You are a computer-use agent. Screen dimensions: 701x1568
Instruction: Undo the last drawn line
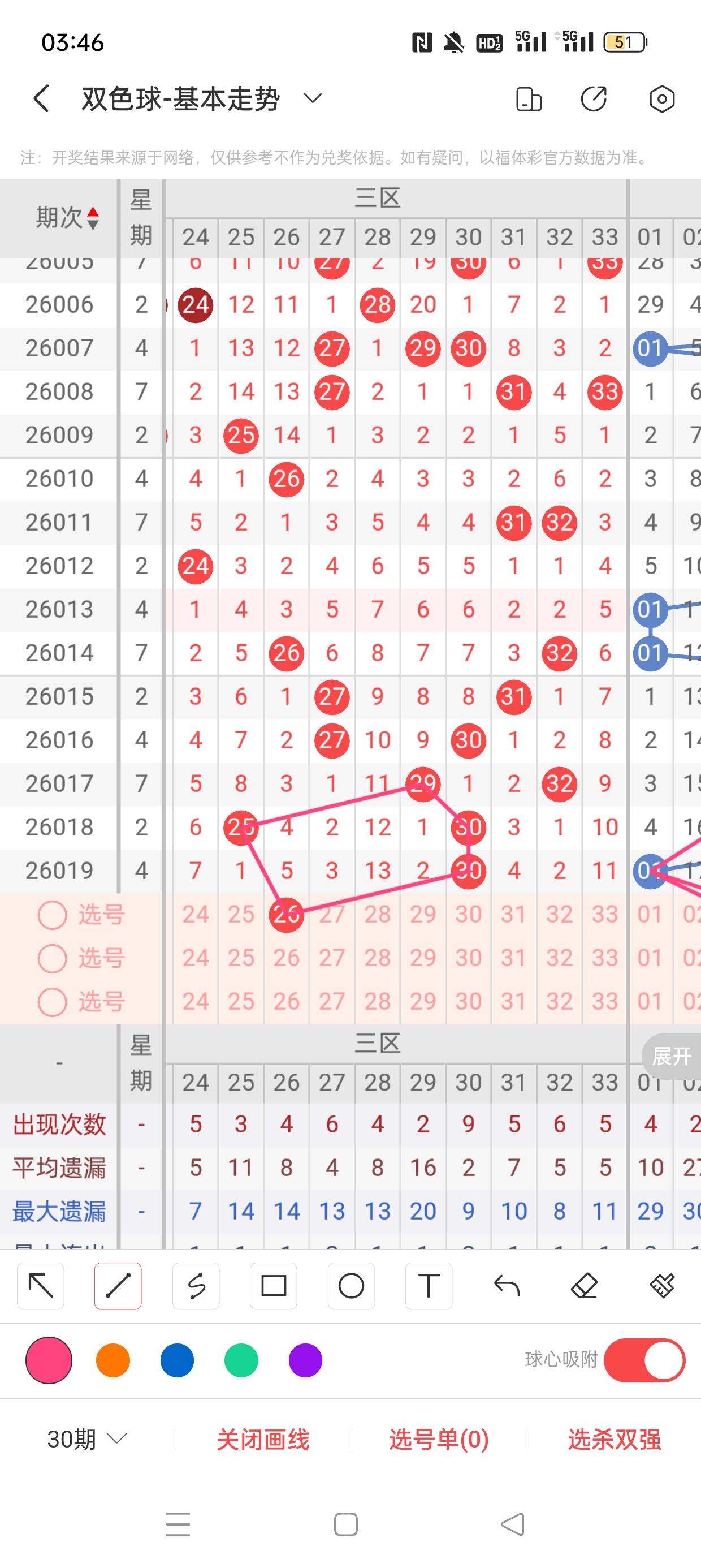[x=507, y=1287]
